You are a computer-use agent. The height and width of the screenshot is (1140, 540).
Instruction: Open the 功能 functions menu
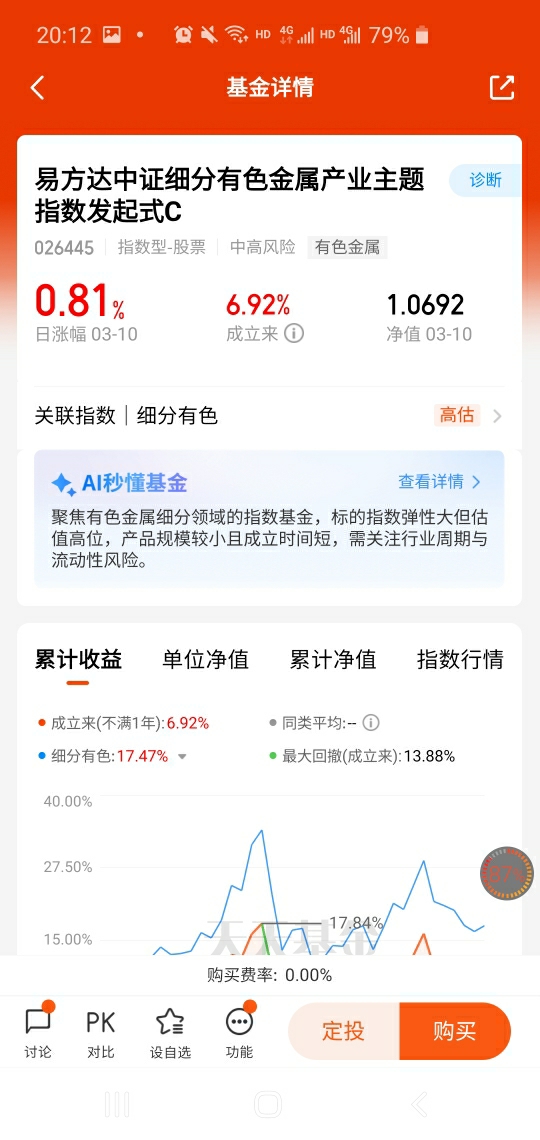239,1032
